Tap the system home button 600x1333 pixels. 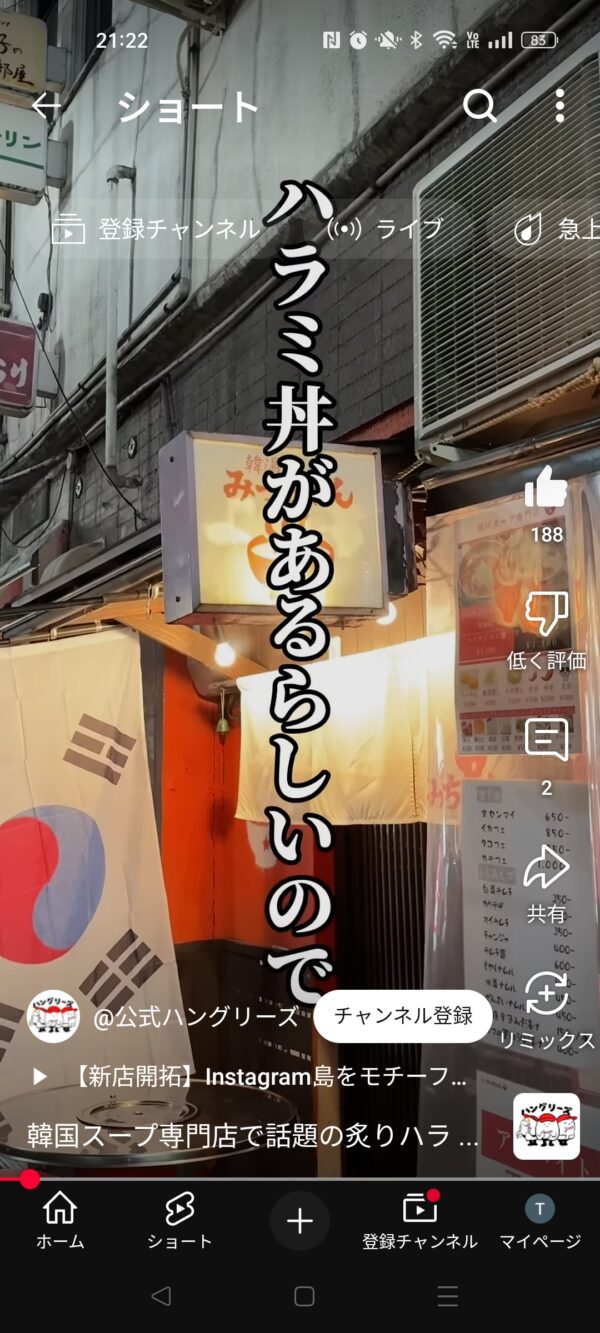coord(304,1297)
